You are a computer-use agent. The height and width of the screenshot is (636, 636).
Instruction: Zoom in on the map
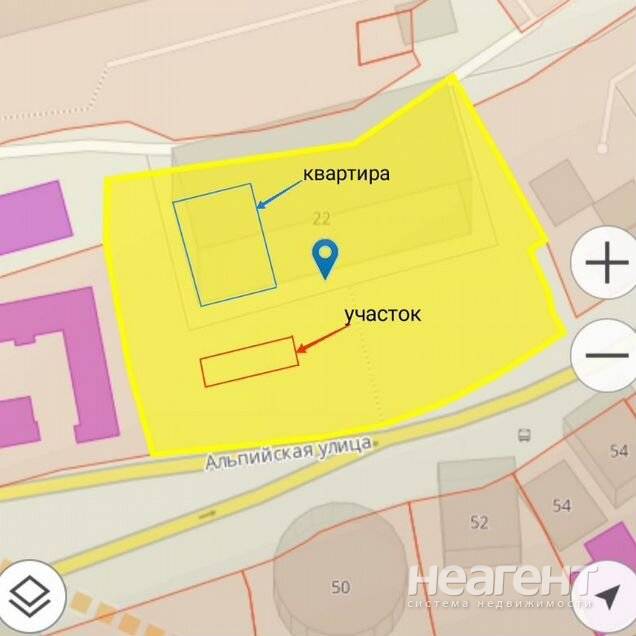coord(607,265)
